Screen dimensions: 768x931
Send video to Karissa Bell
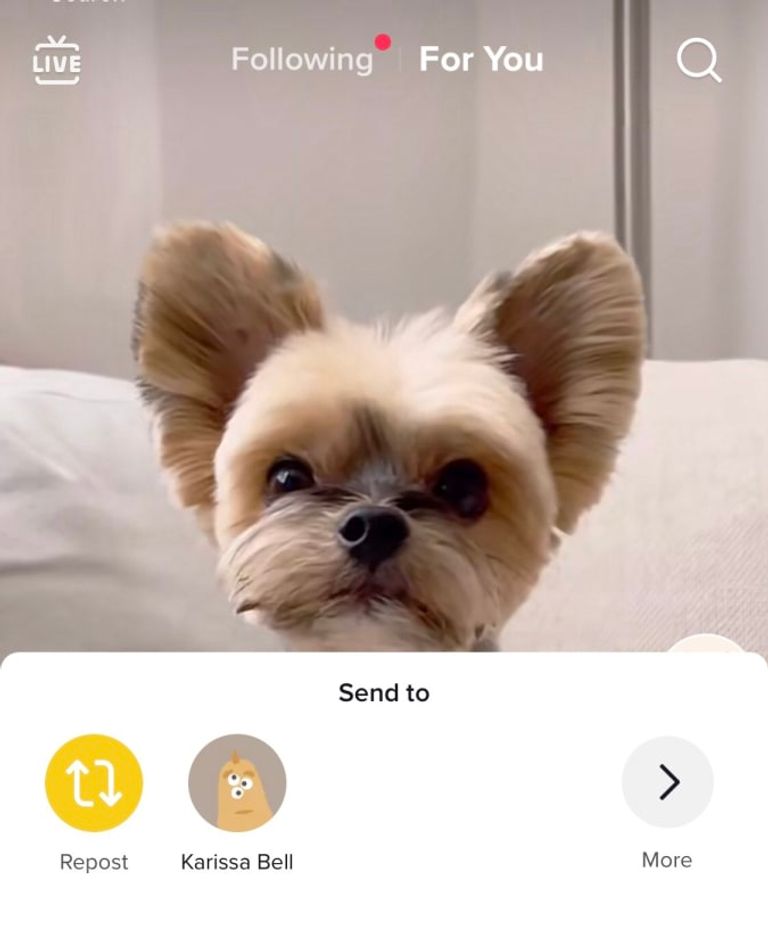click(x=237, y=783)
